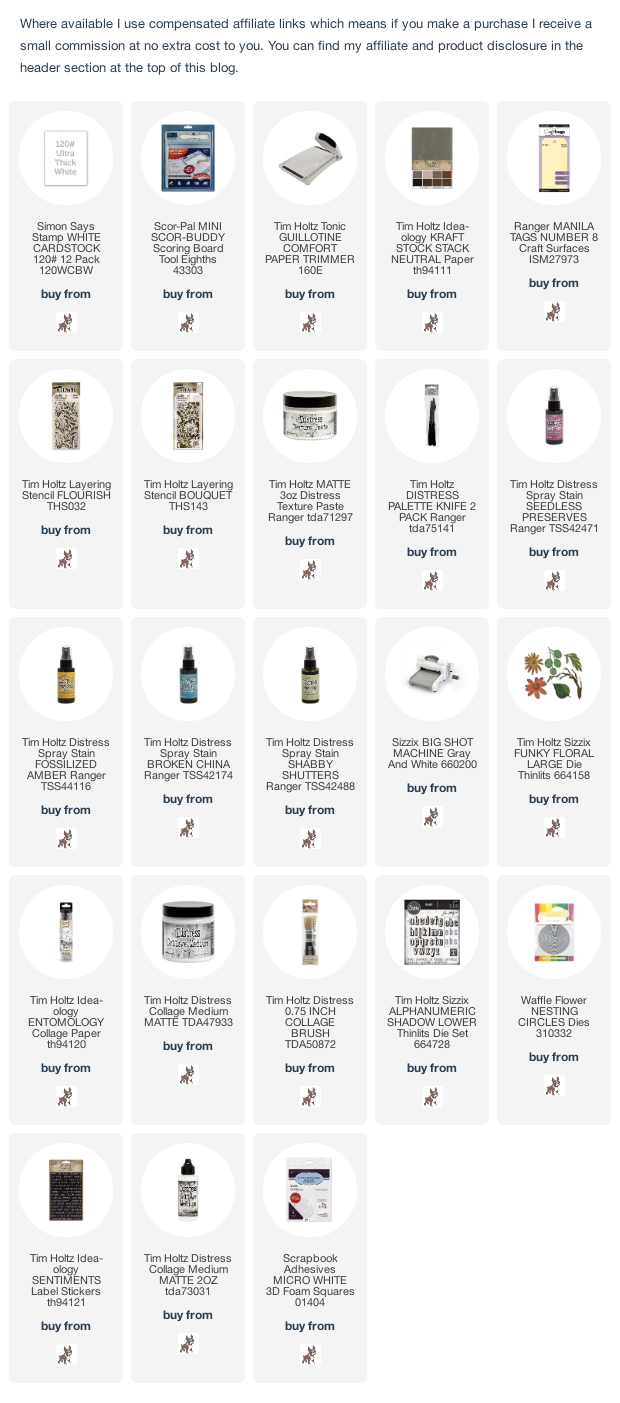Open the SENTIMENTS Label Stickers product
Screen dimensions: 620x1403
click(66, 1257)
